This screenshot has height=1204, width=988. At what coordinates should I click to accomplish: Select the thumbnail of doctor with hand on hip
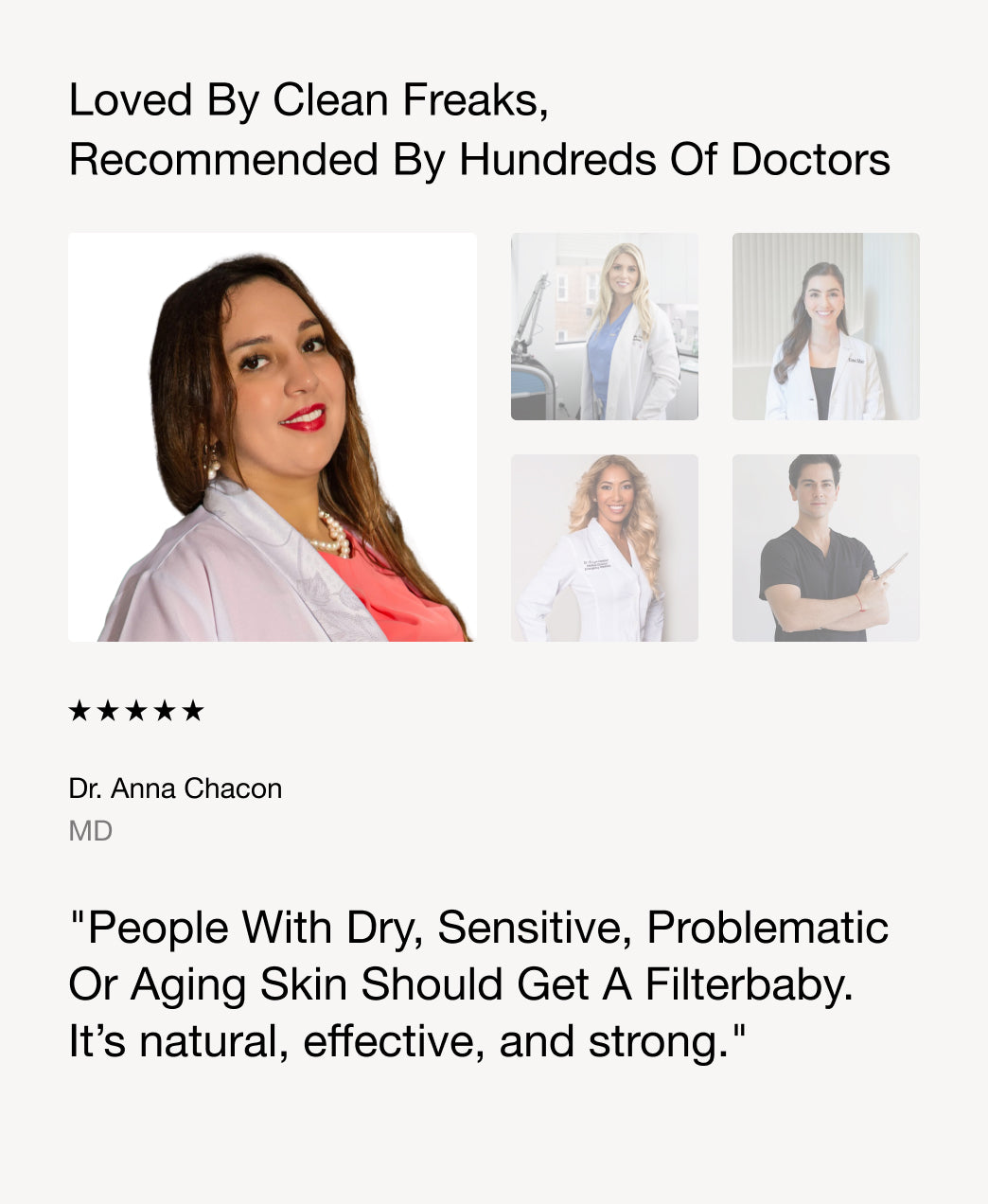pyautogui.click(x=605, y=548)
